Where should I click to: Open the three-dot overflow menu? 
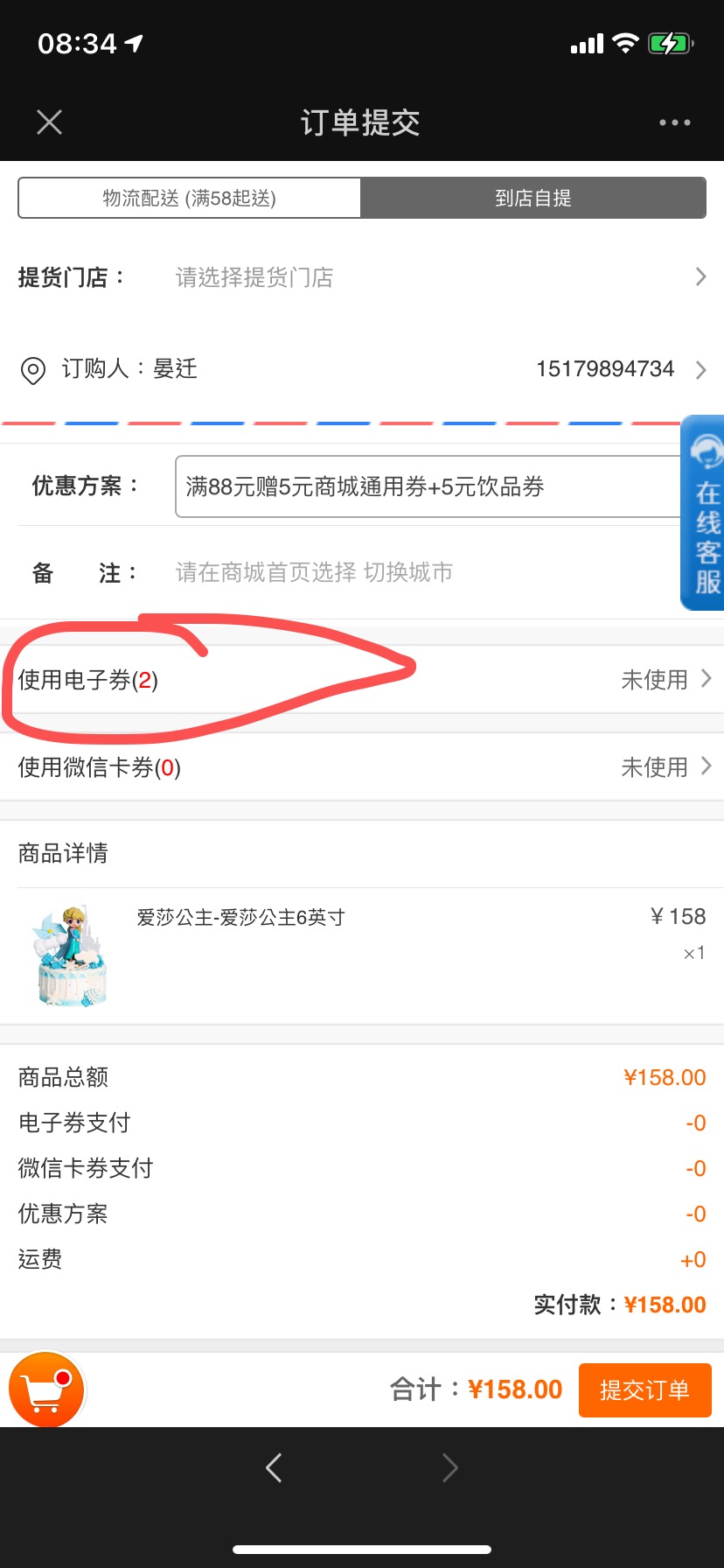click(x=674, y=122)
